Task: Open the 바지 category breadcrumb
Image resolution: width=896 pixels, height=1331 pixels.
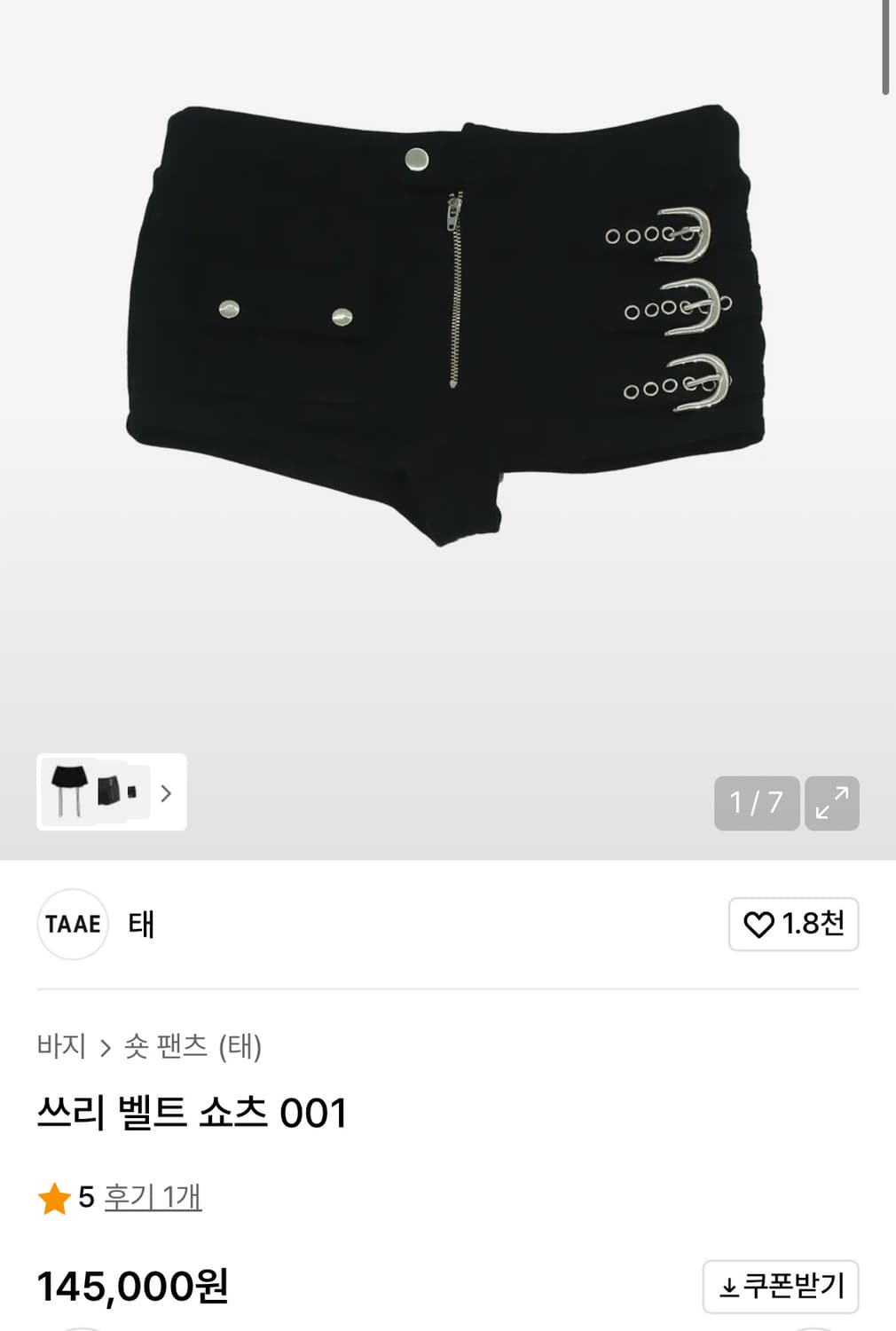Action: (x=62, y=1048)
